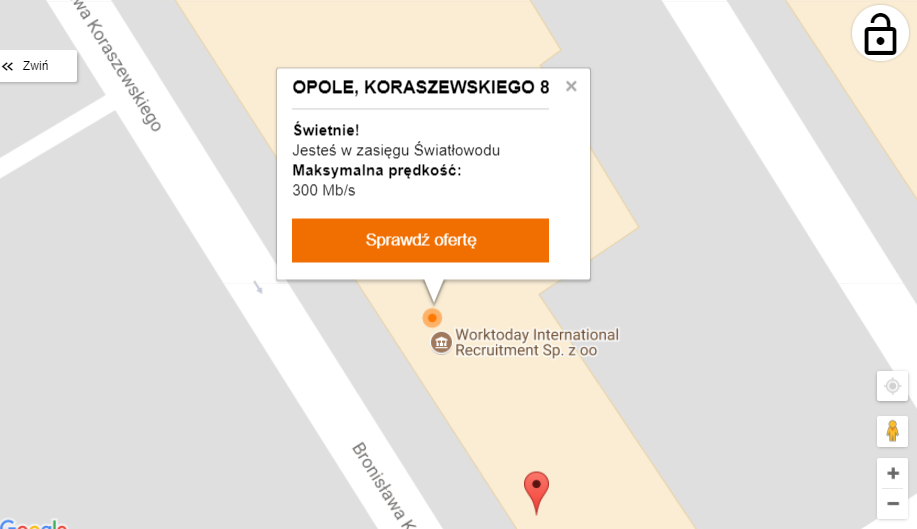Viewport: 917px width, 529px height.
Task: Tap the red location pin marker
Action: (537, 489)
